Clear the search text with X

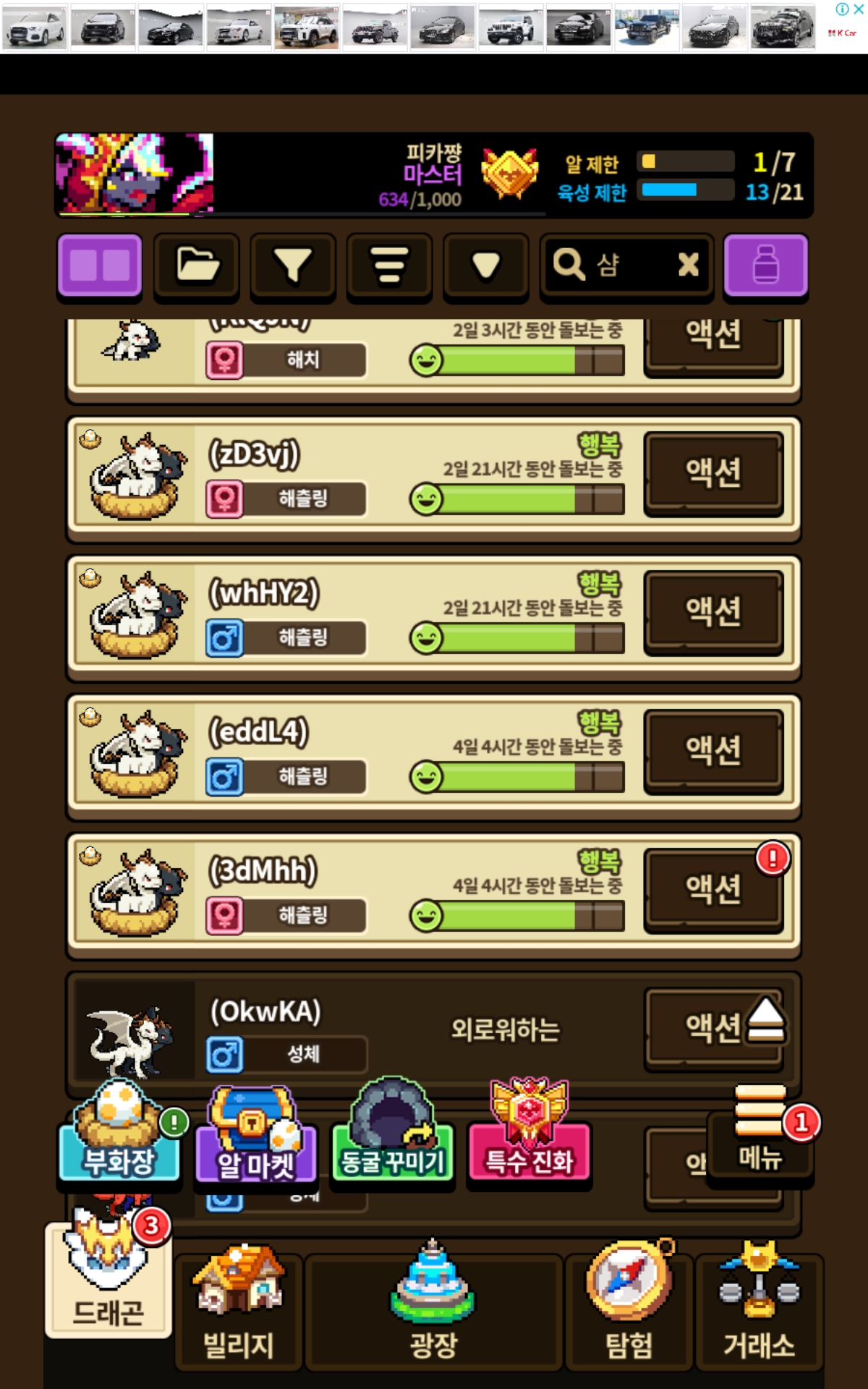[x=689, y=265]
